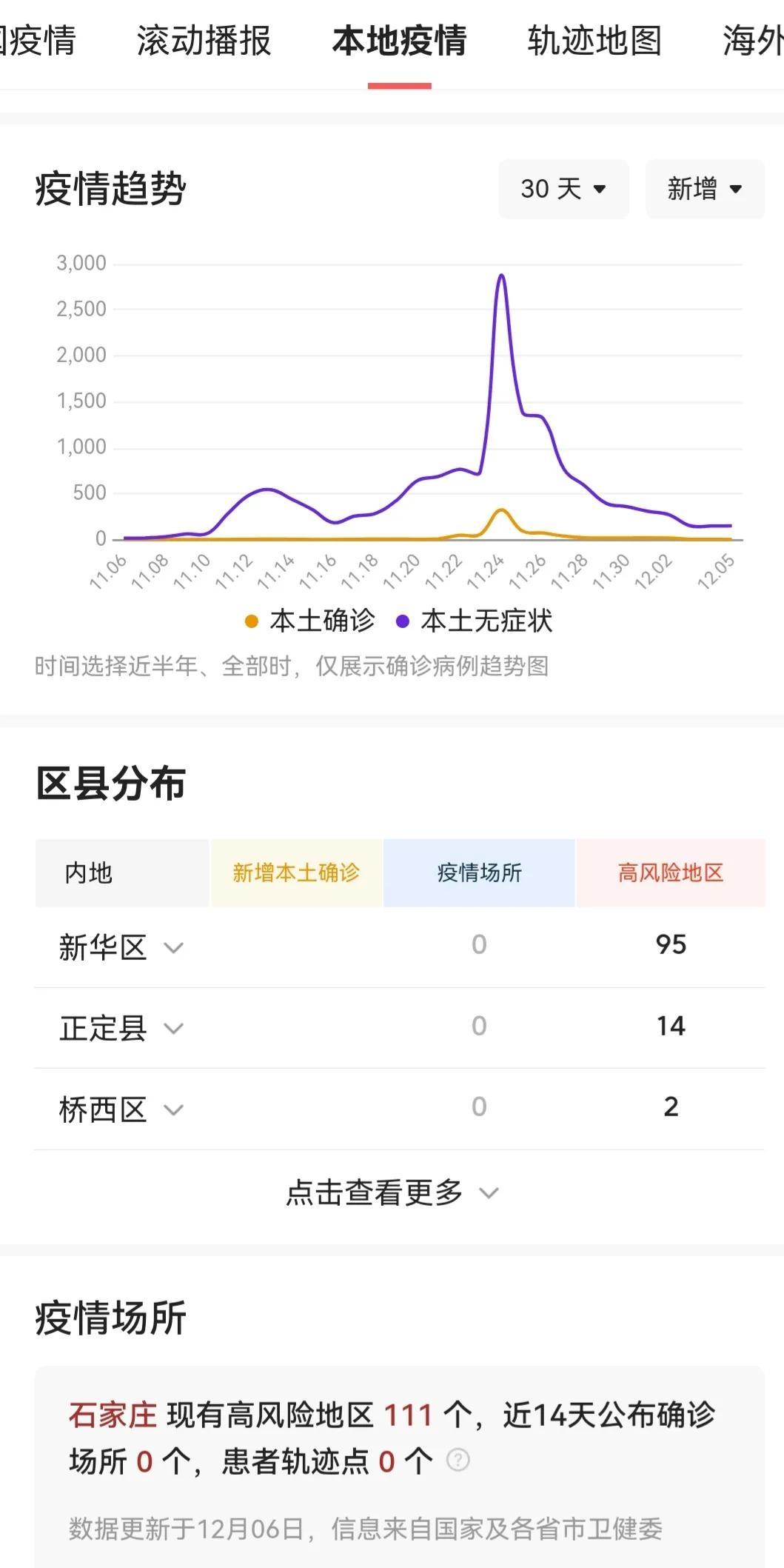The image size is (784, 1568).
Task: Select the 疫情场所 column header
Action: click(x=479, y=873)
